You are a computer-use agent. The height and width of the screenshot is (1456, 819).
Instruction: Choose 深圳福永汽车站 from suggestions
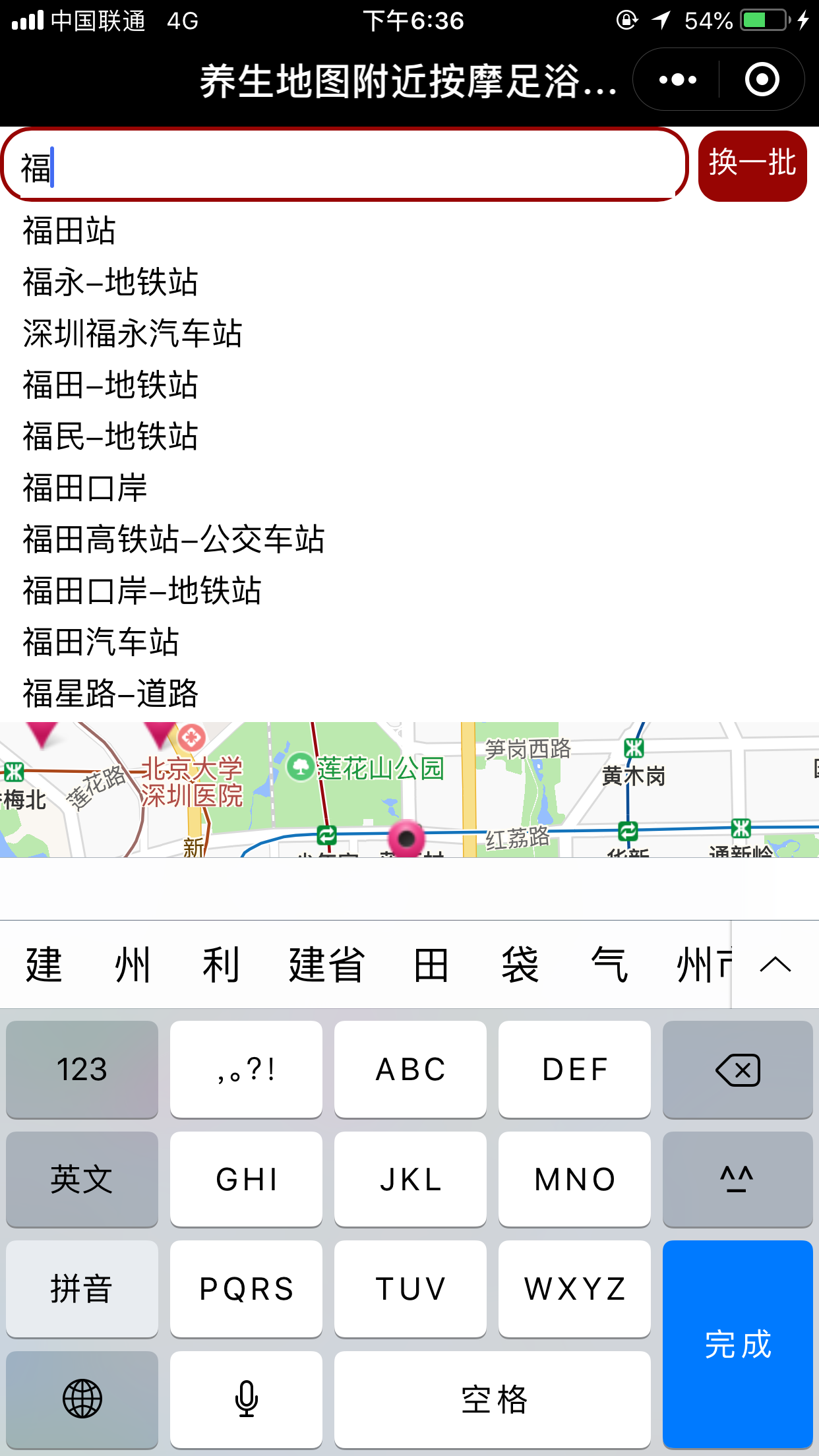point(132,334)
